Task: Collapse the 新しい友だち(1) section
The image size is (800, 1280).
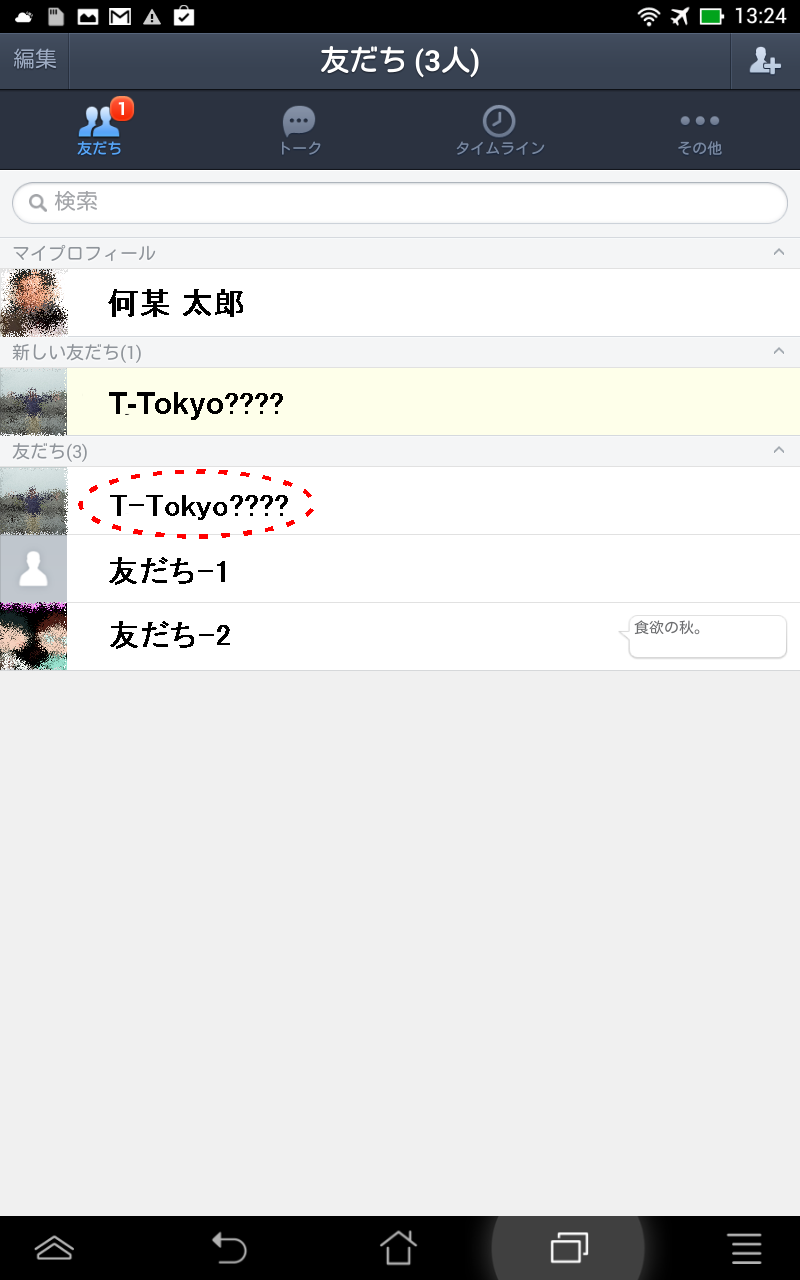Action: click(779, 352)
